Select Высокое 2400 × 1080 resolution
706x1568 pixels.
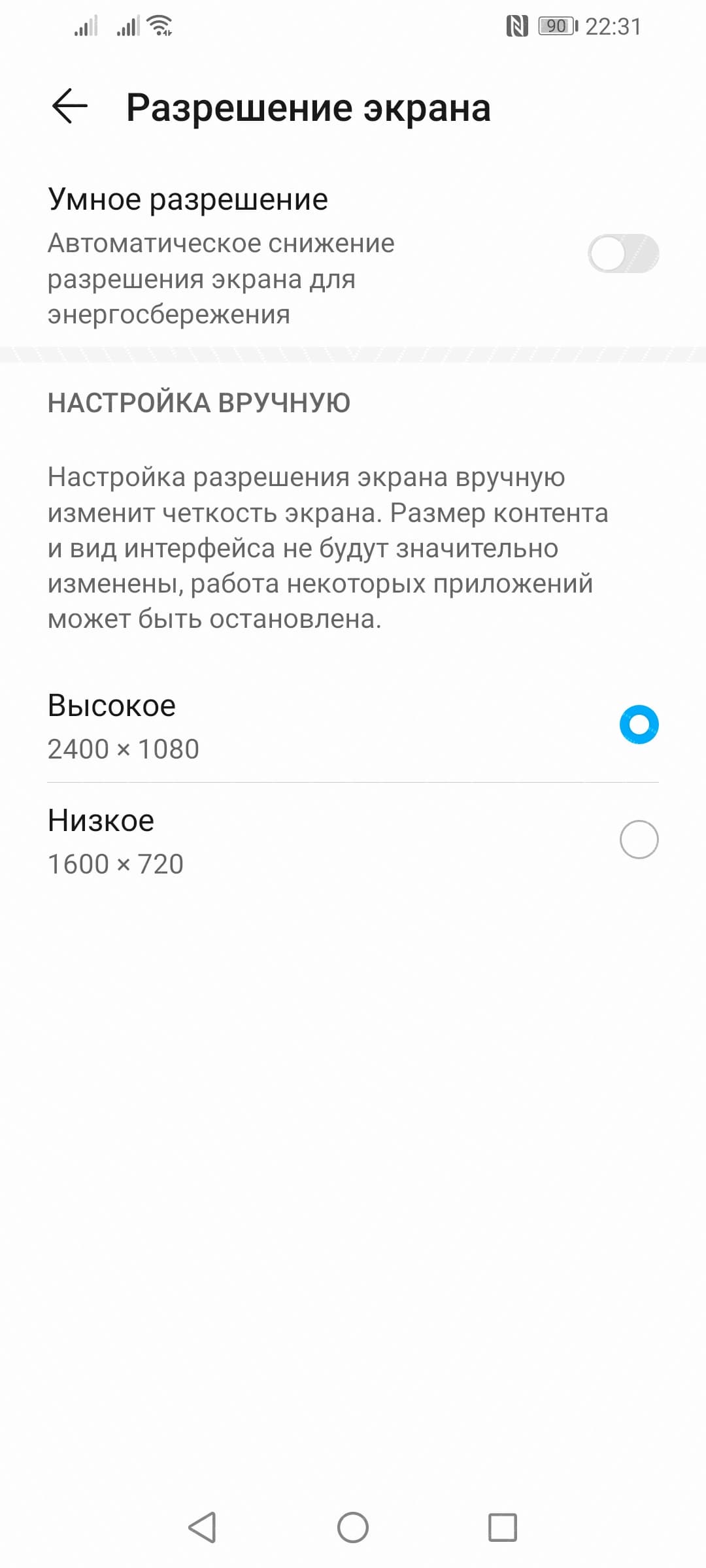click(638, 725)
